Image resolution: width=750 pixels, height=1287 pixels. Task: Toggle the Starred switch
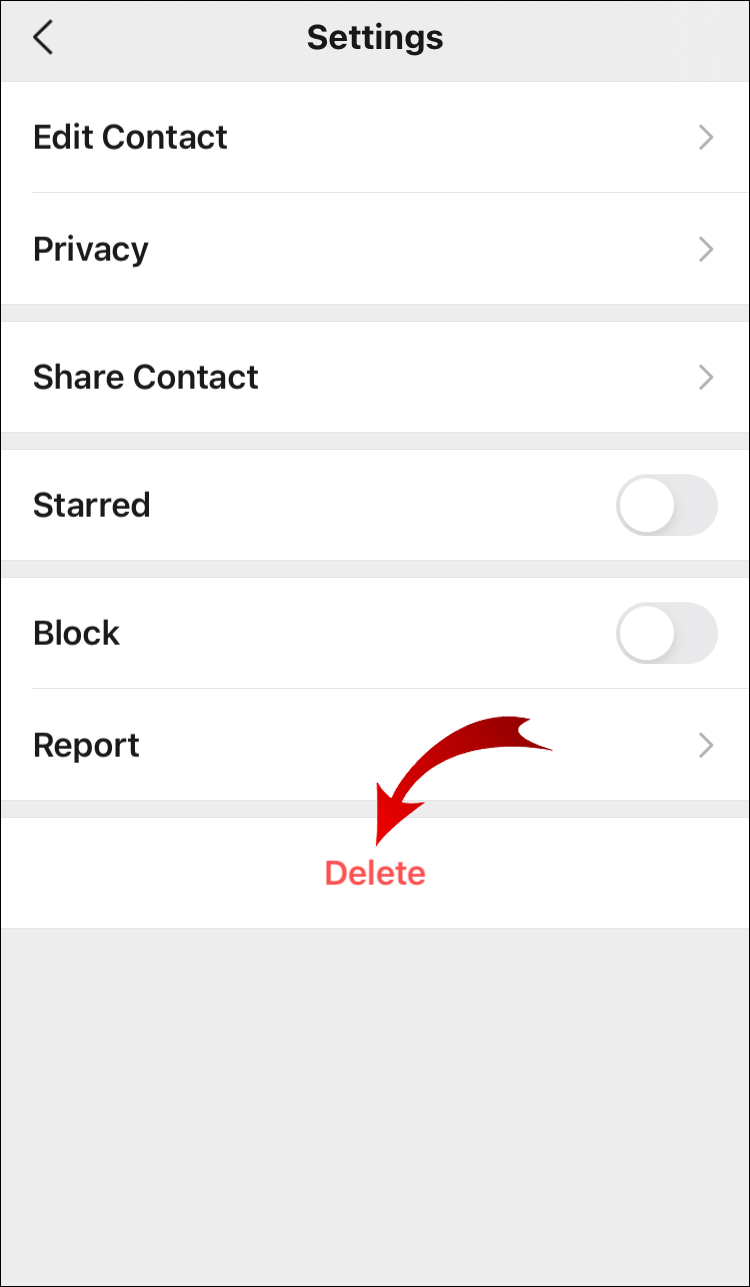[x=666, y=505]
